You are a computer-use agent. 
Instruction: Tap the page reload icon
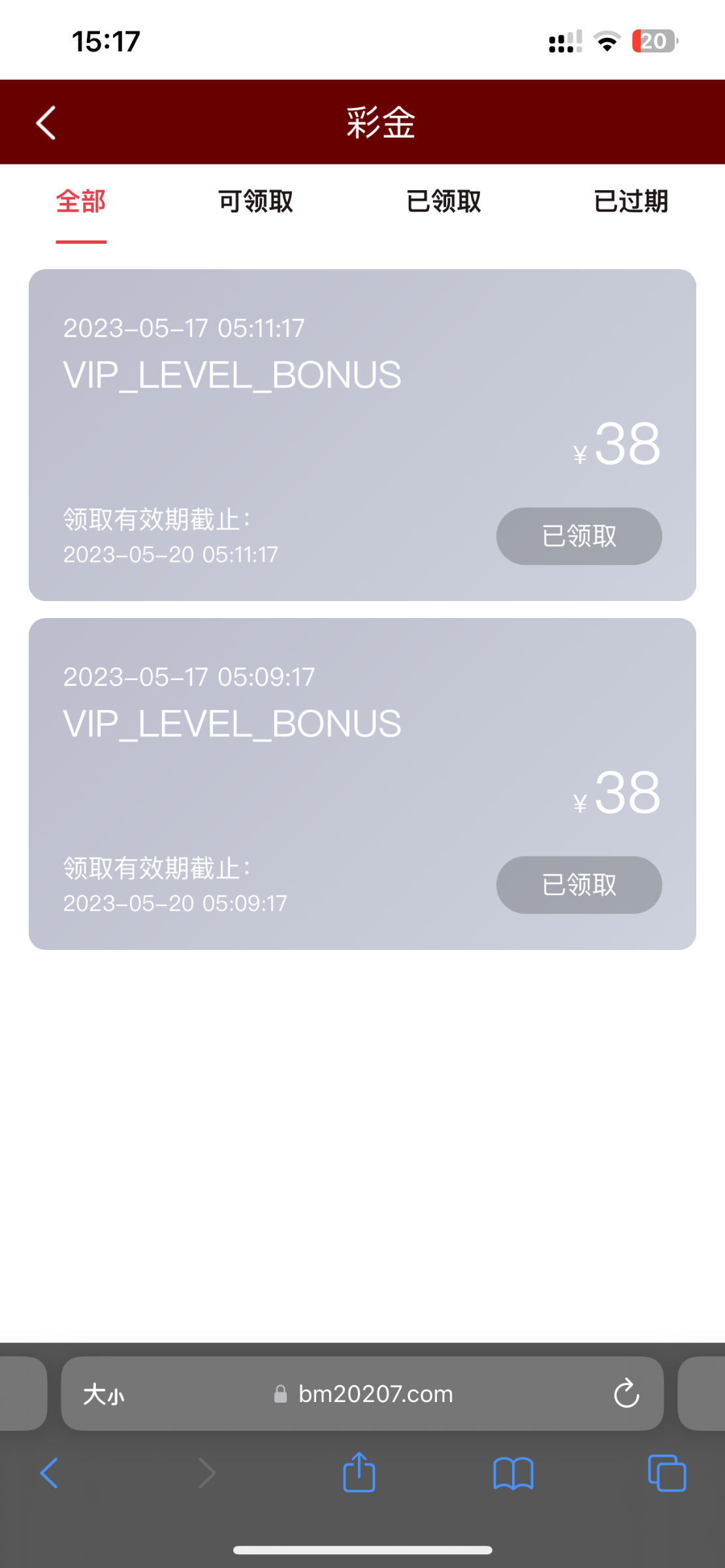click(626, 1394)
